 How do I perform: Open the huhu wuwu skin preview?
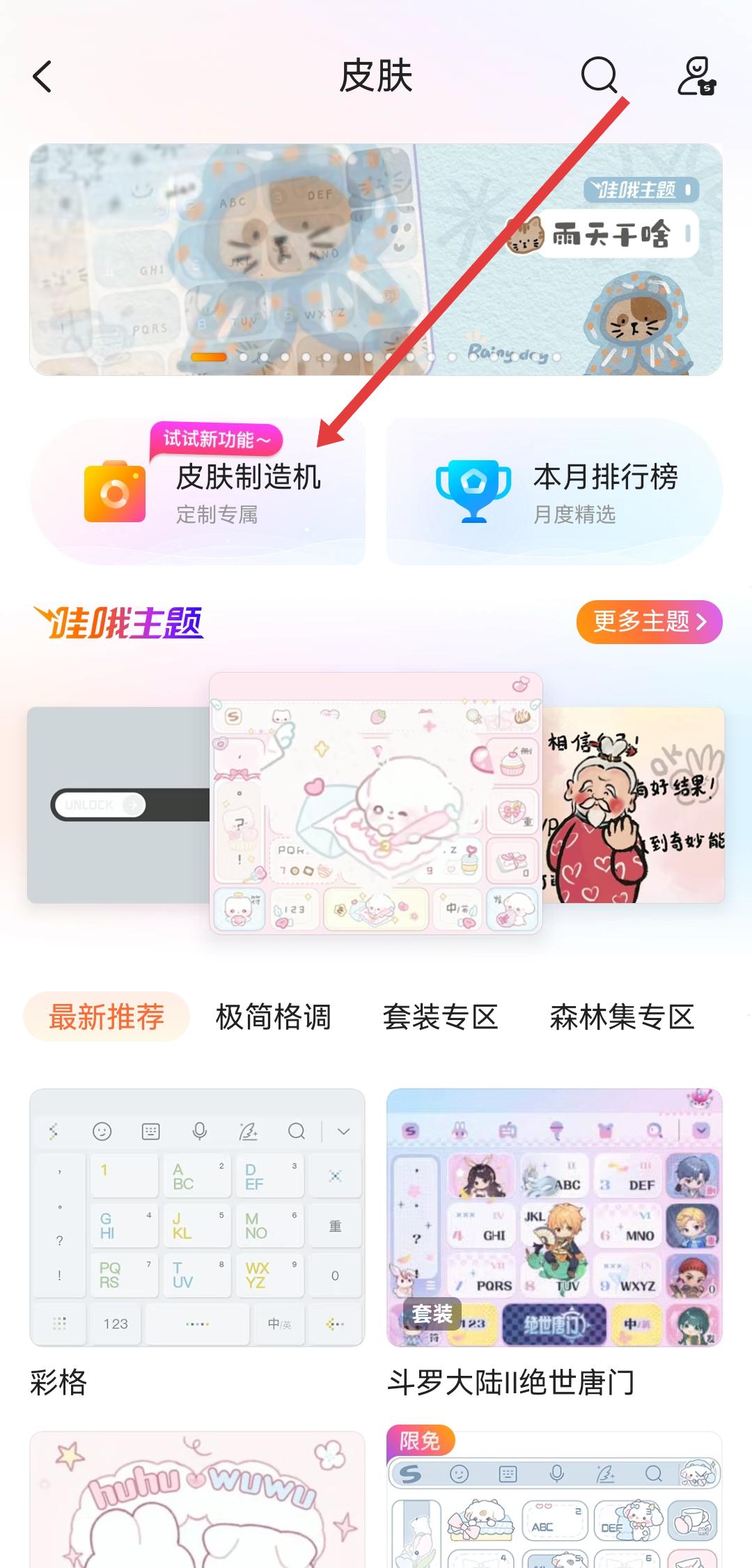pos(197,1497)
